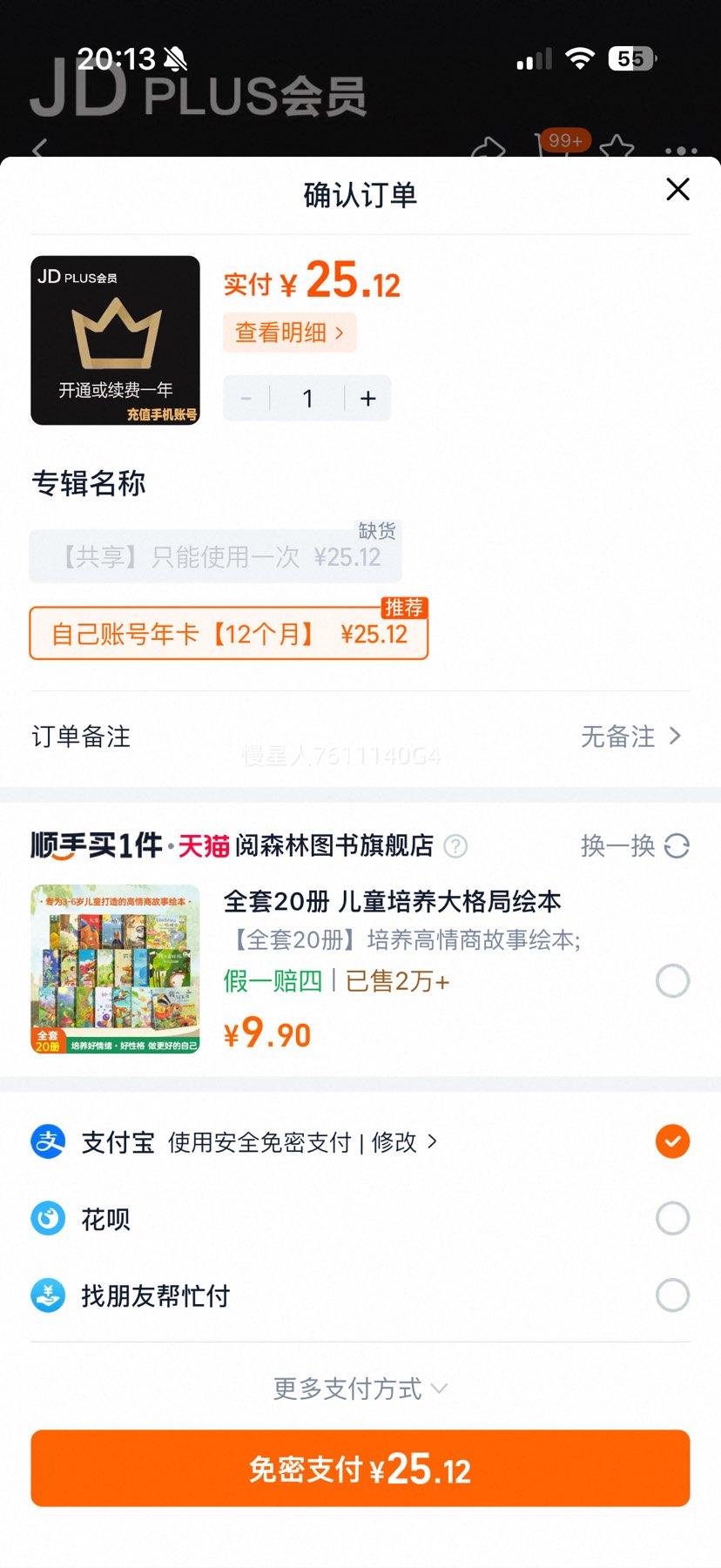Tap the 换一换 refresh icon
Viewport: 721px width, 1568px height.
[675, 846]
